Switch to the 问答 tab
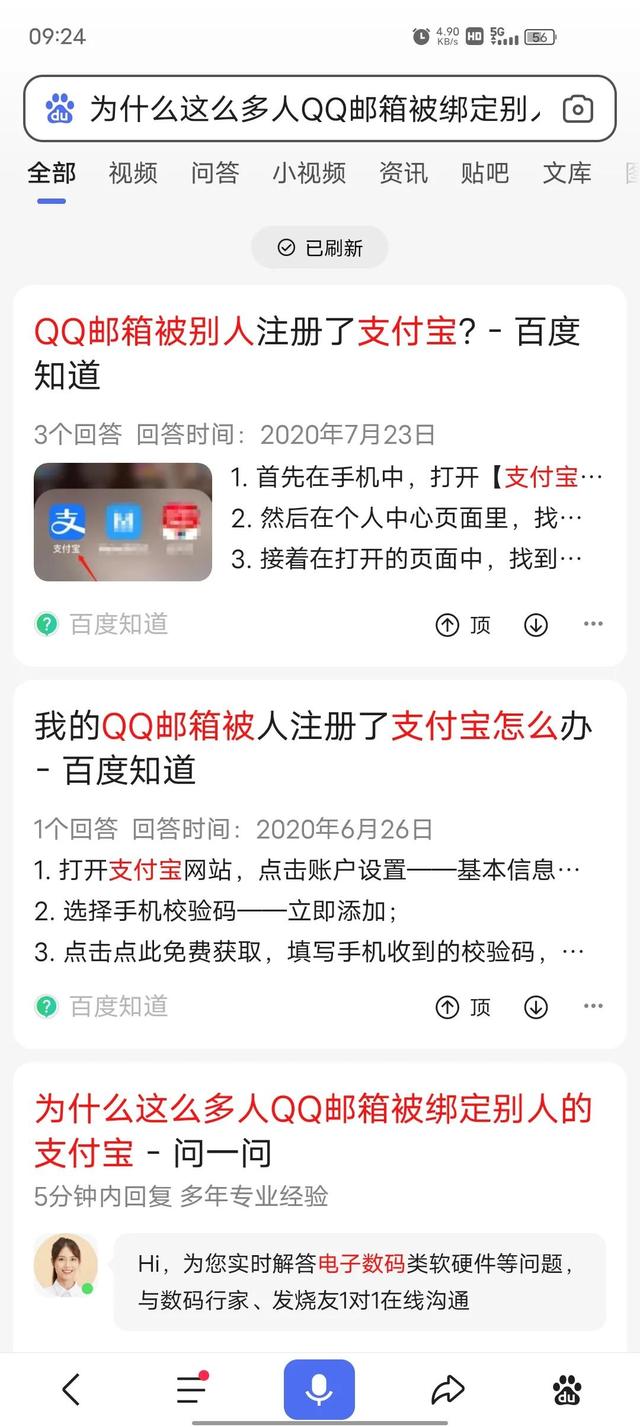The height and width of the screenshot is (1427, 640). [x=215, y=173]
